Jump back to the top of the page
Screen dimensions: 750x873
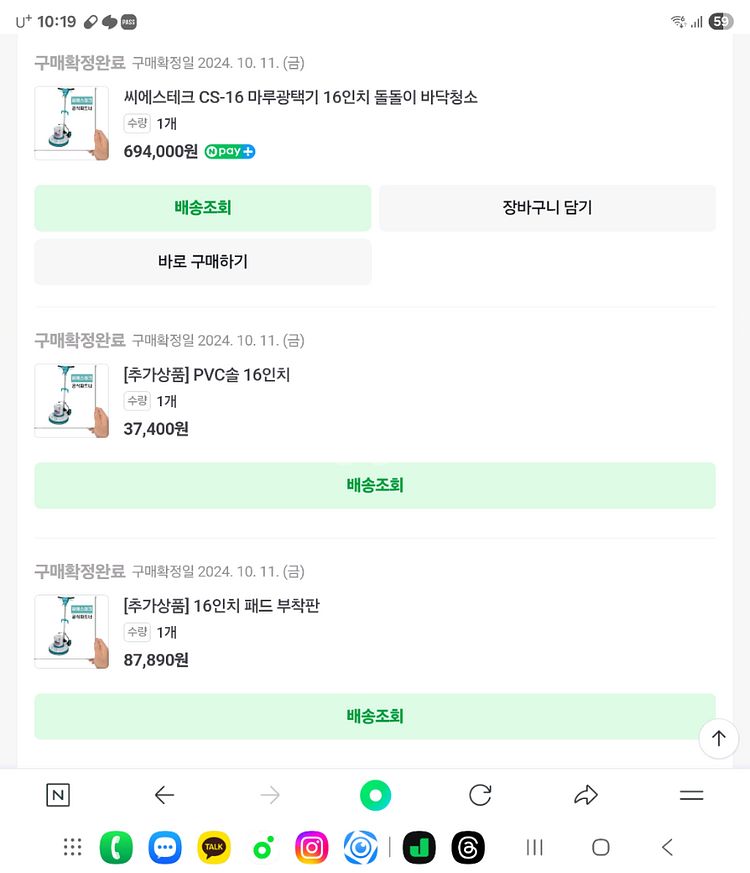(x=718, y=739)
